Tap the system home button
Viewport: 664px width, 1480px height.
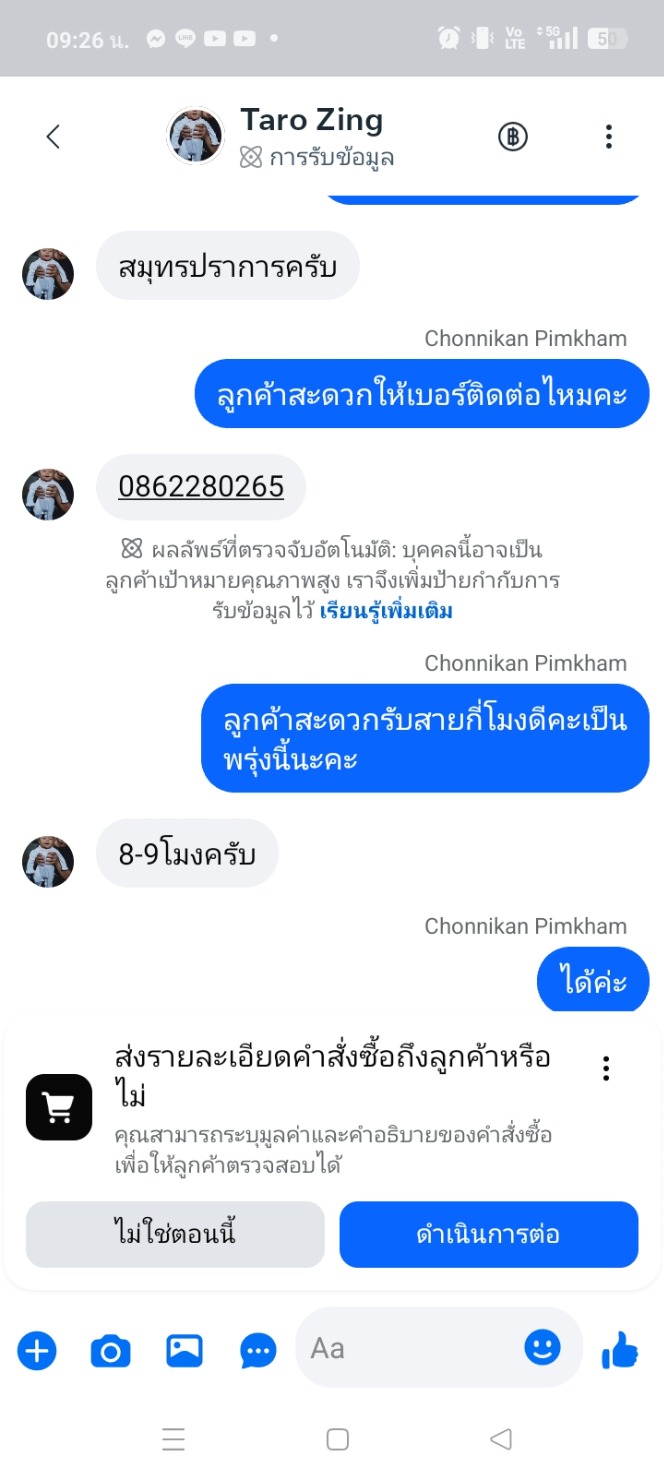337,1439
